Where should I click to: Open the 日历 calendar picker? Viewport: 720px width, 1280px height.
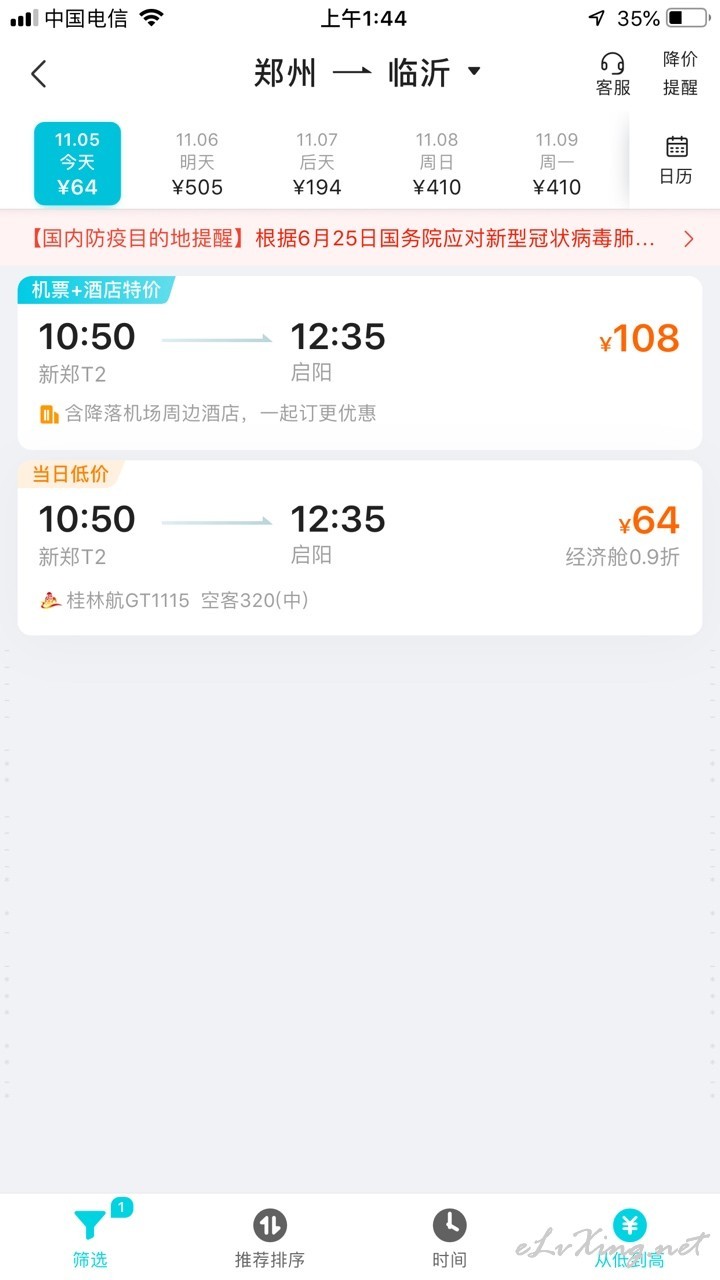pyautogui.click(x=676, y=160)
